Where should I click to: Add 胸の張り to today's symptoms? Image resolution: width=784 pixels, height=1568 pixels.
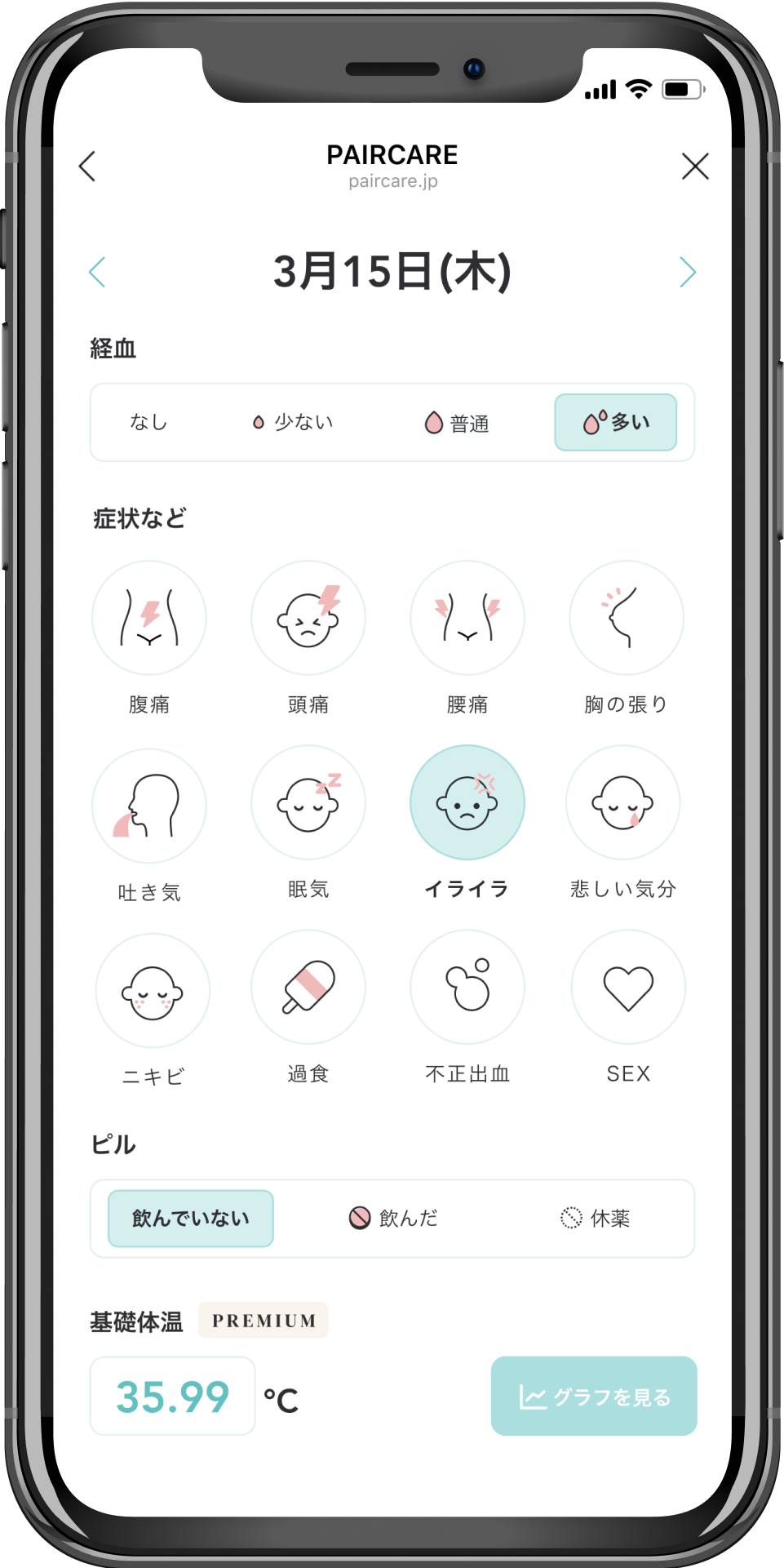tap(627, 618)
